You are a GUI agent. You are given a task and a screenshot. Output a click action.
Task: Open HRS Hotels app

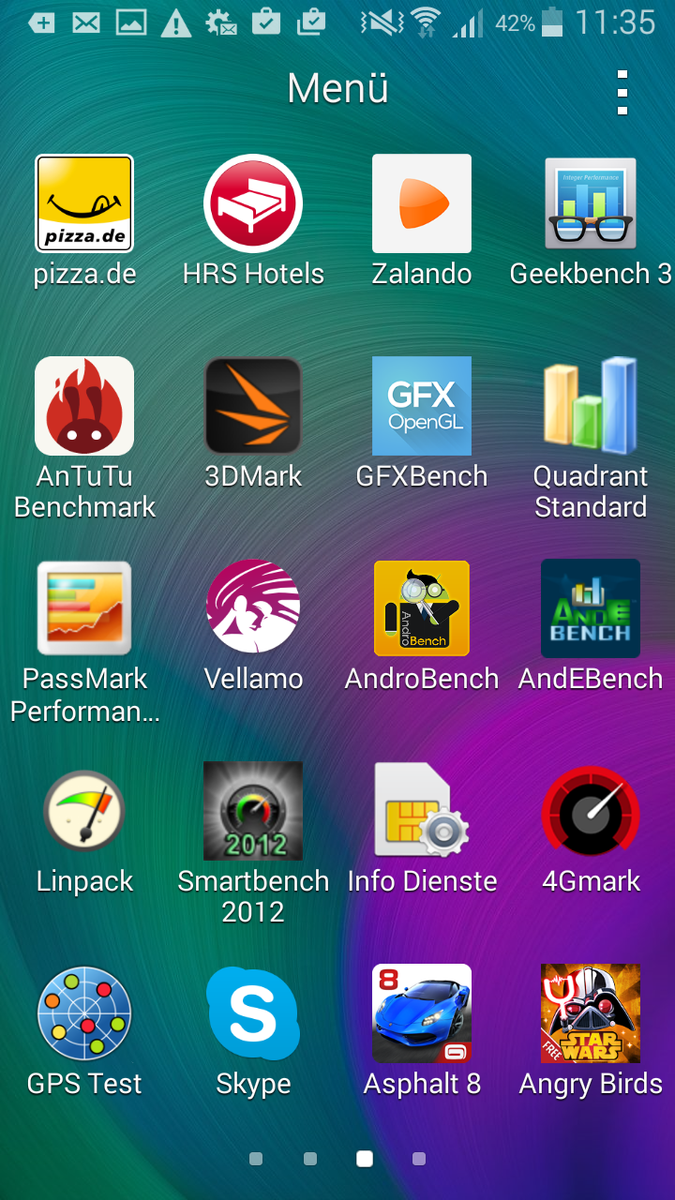click(253, 203)
